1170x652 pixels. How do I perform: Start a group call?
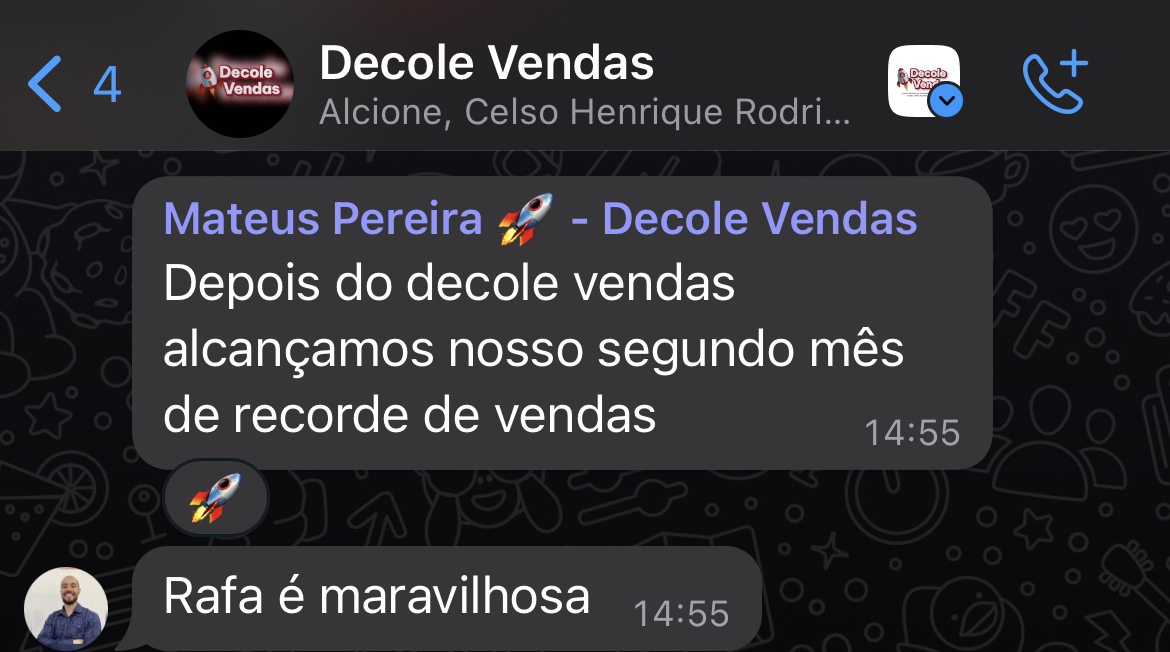point(1054,84)
